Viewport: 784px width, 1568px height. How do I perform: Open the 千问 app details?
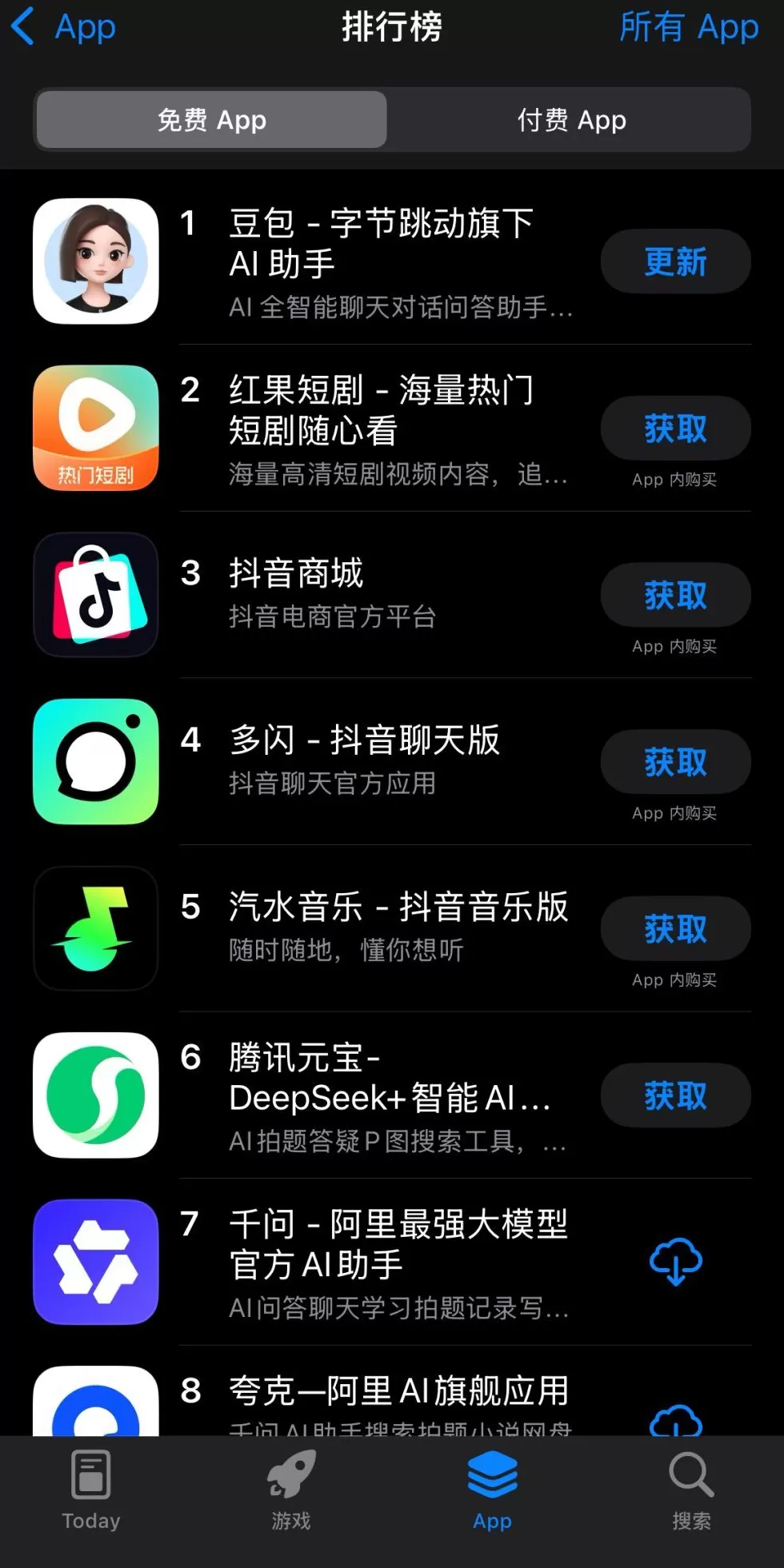coord(398,1244)
